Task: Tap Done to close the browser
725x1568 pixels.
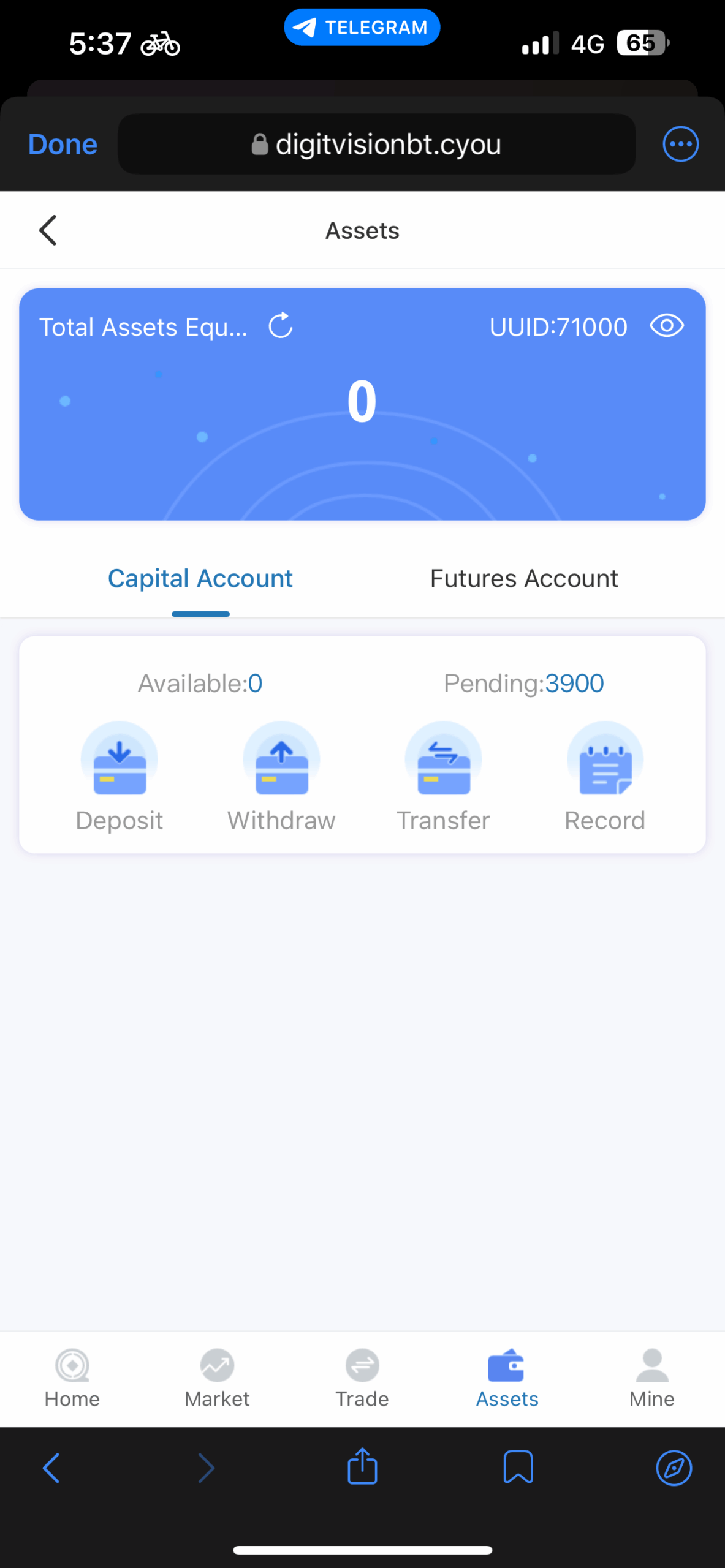Action: (x=63, y=145)
